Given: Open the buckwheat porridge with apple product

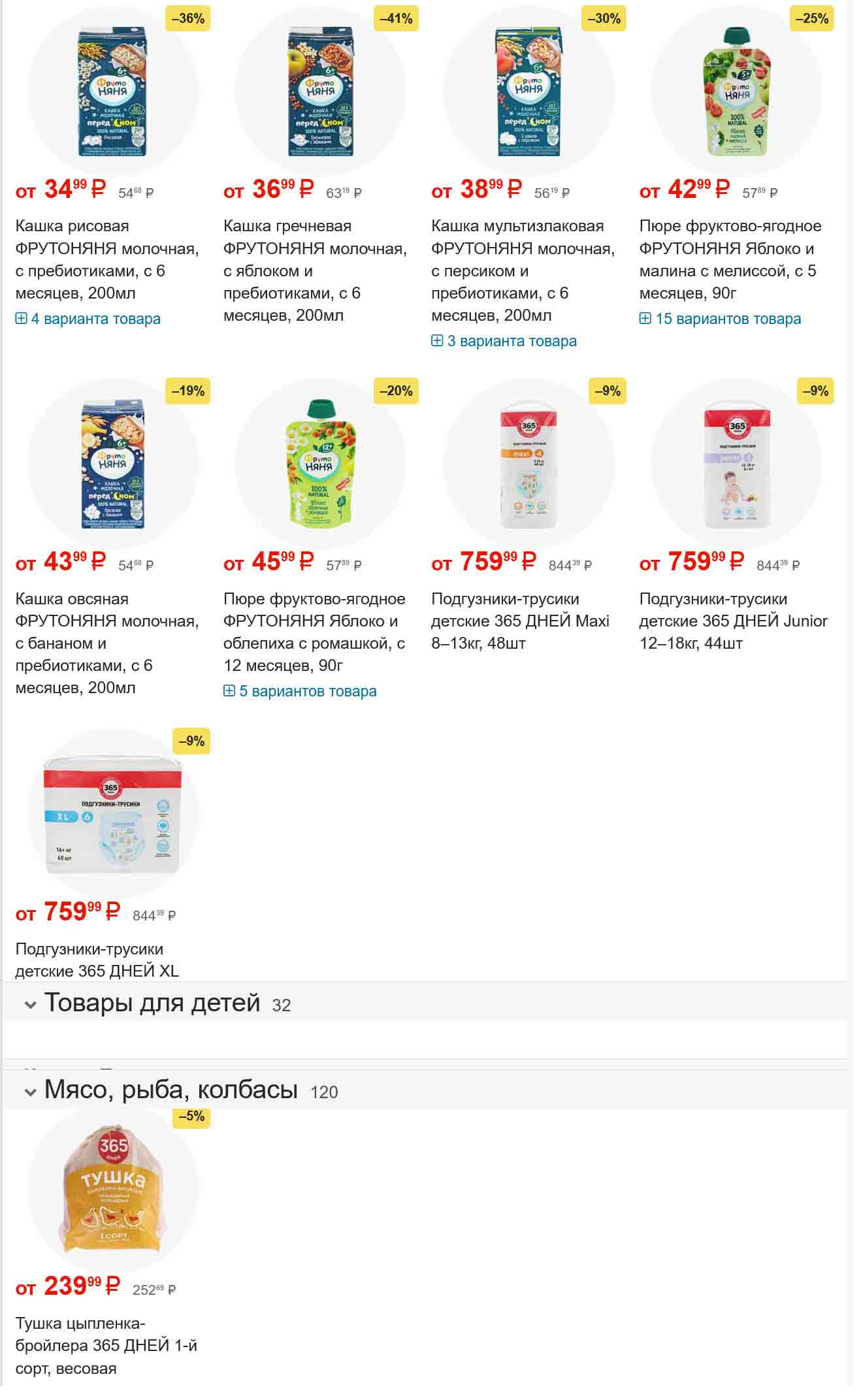Looking at the screenshot, I should (x=315, y=270).
